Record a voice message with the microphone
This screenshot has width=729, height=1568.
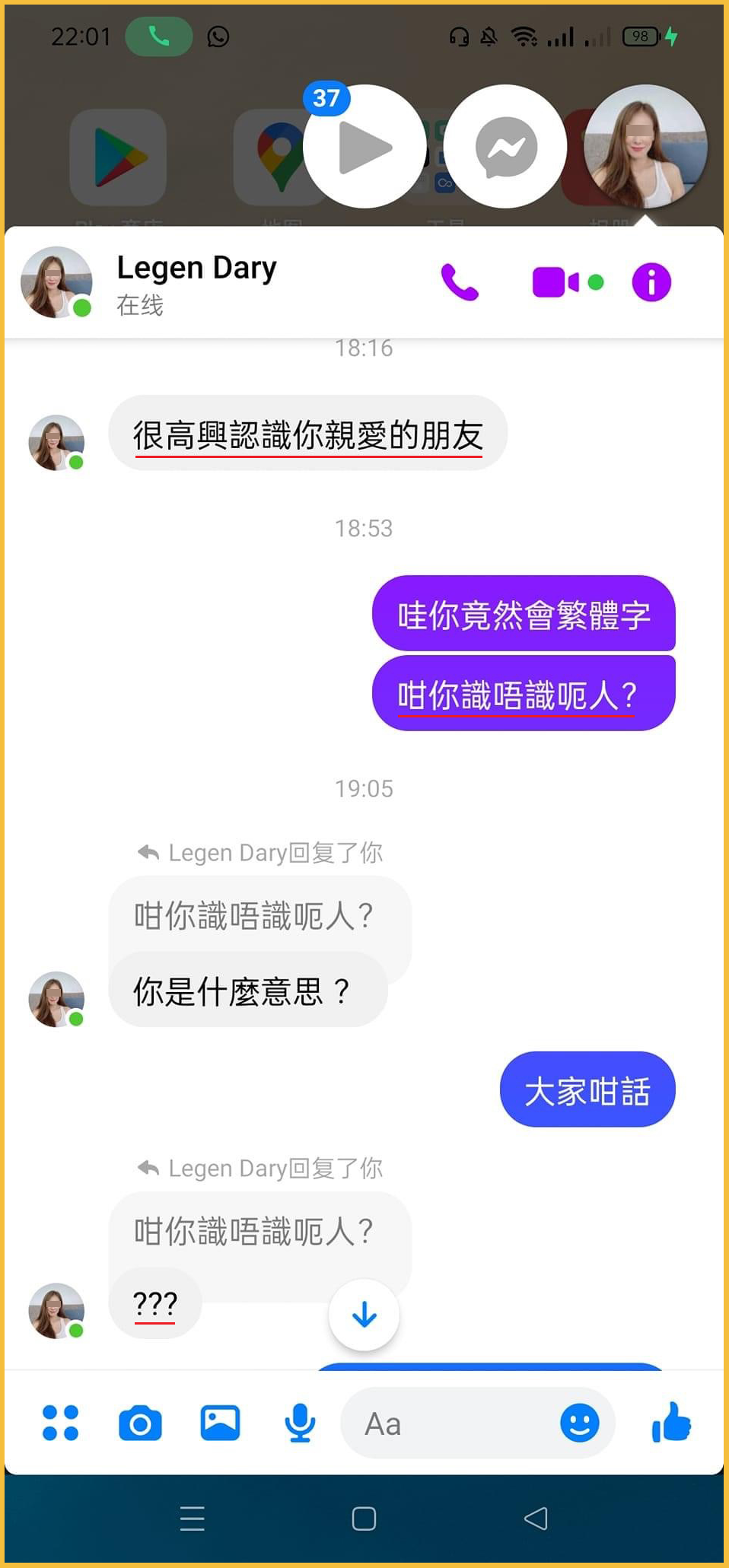pyautogui.click(x=300, y=1423)
